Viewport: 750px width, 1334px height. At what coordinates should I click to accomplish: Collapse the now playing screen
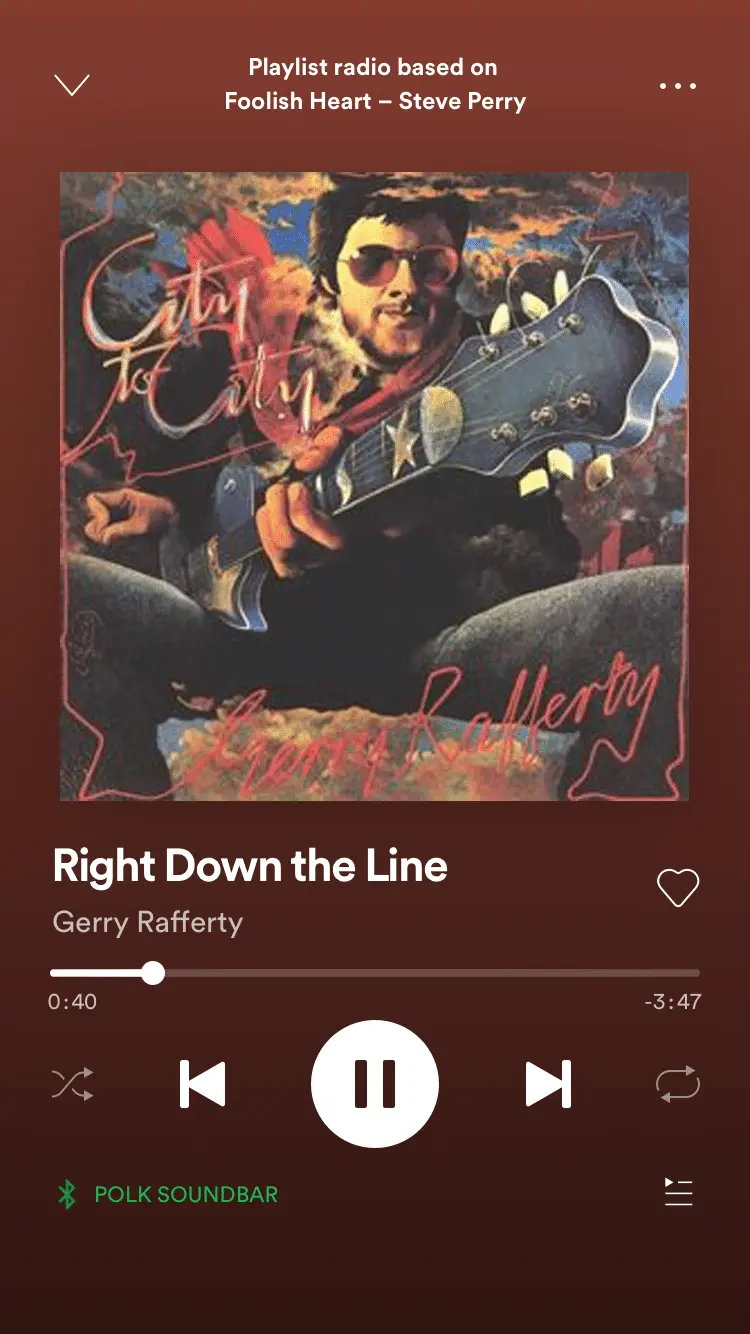(x=72, y=86)
